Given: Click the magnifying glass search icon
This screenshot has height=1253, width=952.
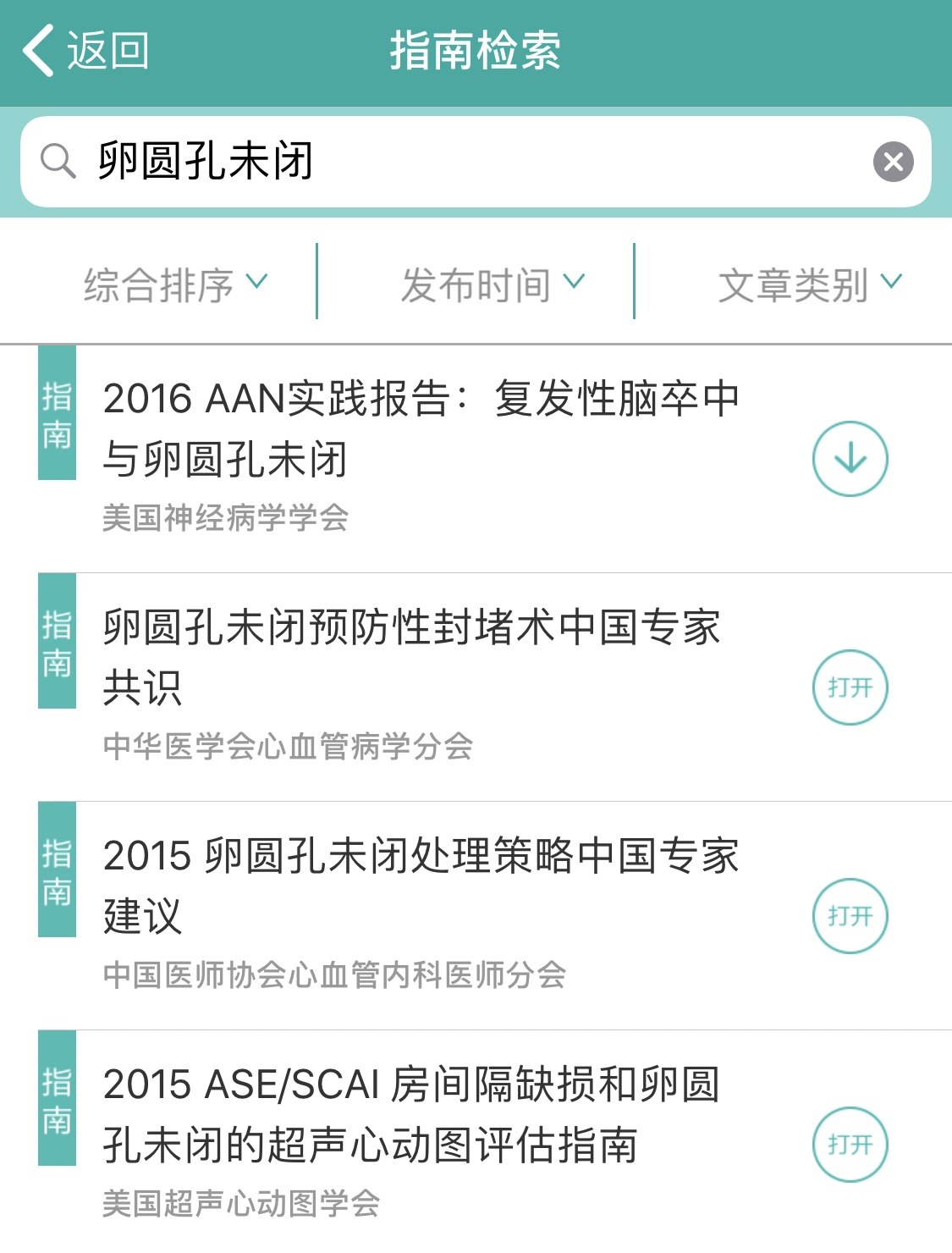Looking at the screenshot, I should 57,162.
